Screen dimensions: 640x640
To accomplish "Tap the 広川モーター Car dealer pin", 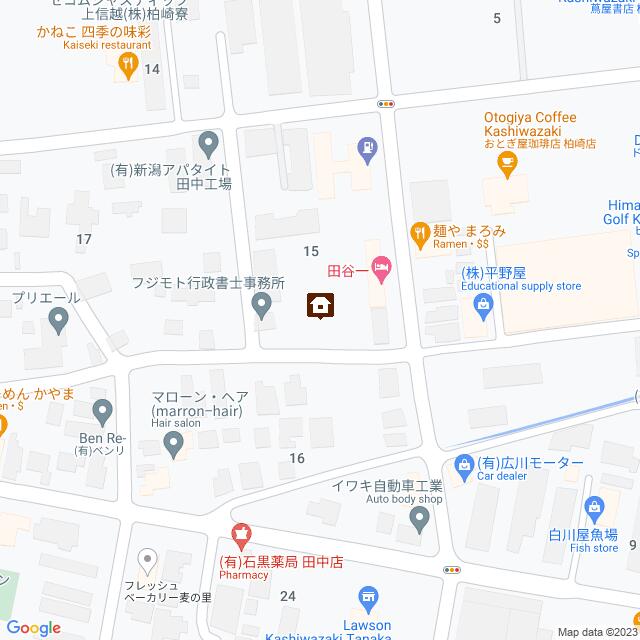I will click(463, 464).
